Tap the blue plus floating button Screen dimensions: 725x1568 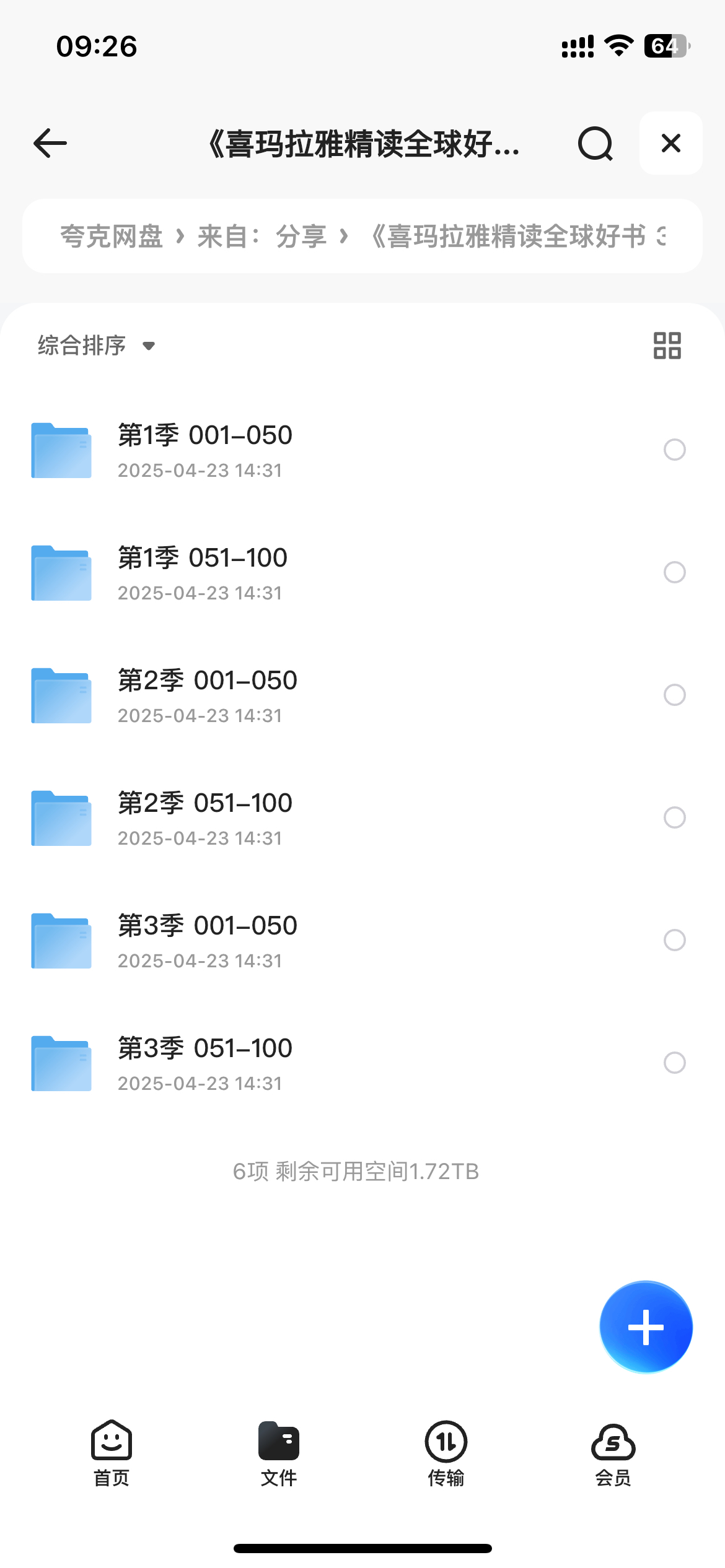[x=646, y=1327]
